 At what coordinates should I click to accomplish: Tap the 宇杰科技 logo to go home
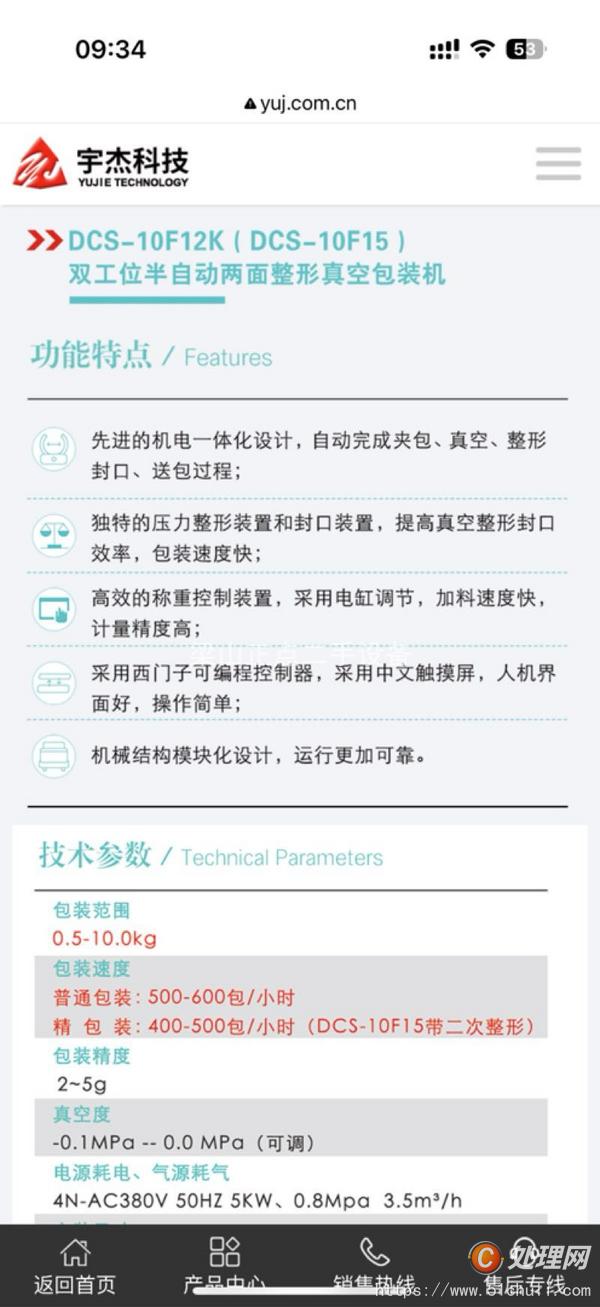[101, 164]
